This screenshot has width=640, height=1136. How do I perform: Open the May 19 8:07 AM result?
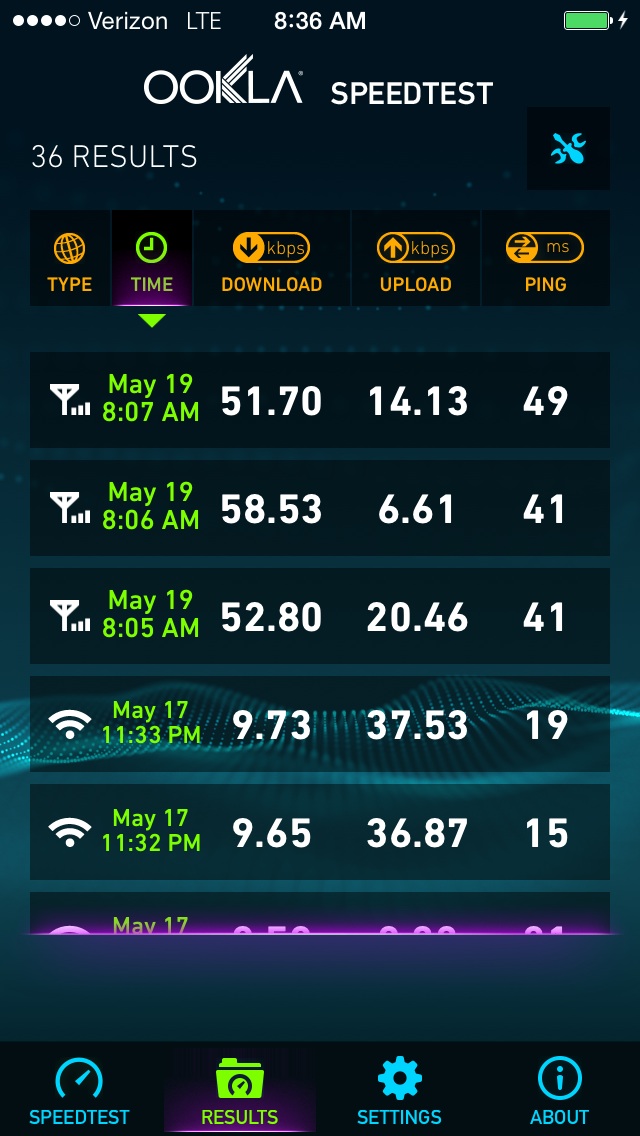320,400
